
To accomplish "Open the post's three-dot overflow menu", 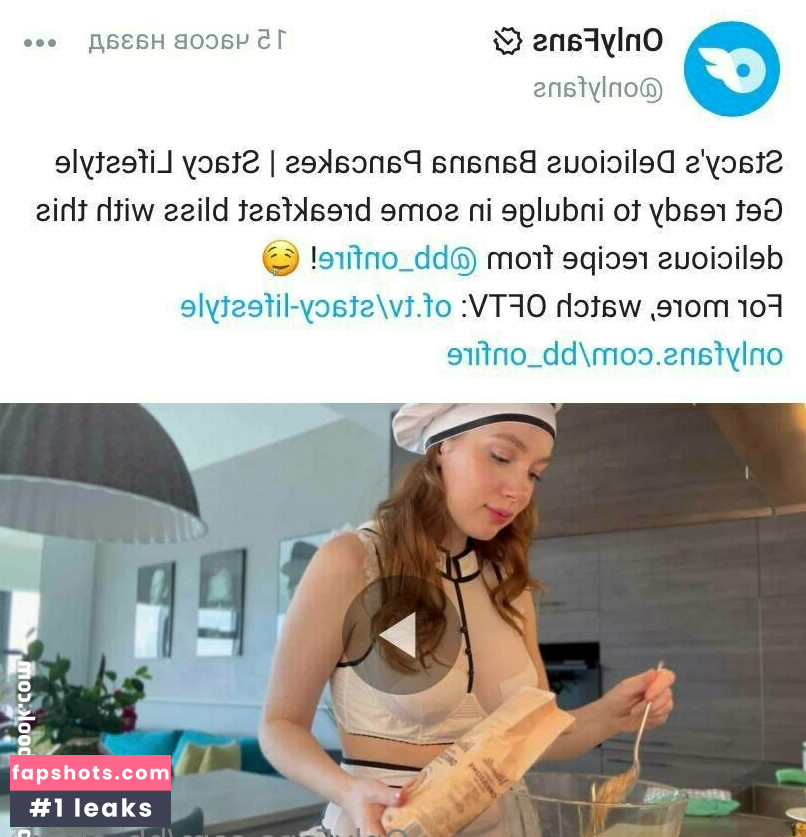I will [x=41, y=43].
